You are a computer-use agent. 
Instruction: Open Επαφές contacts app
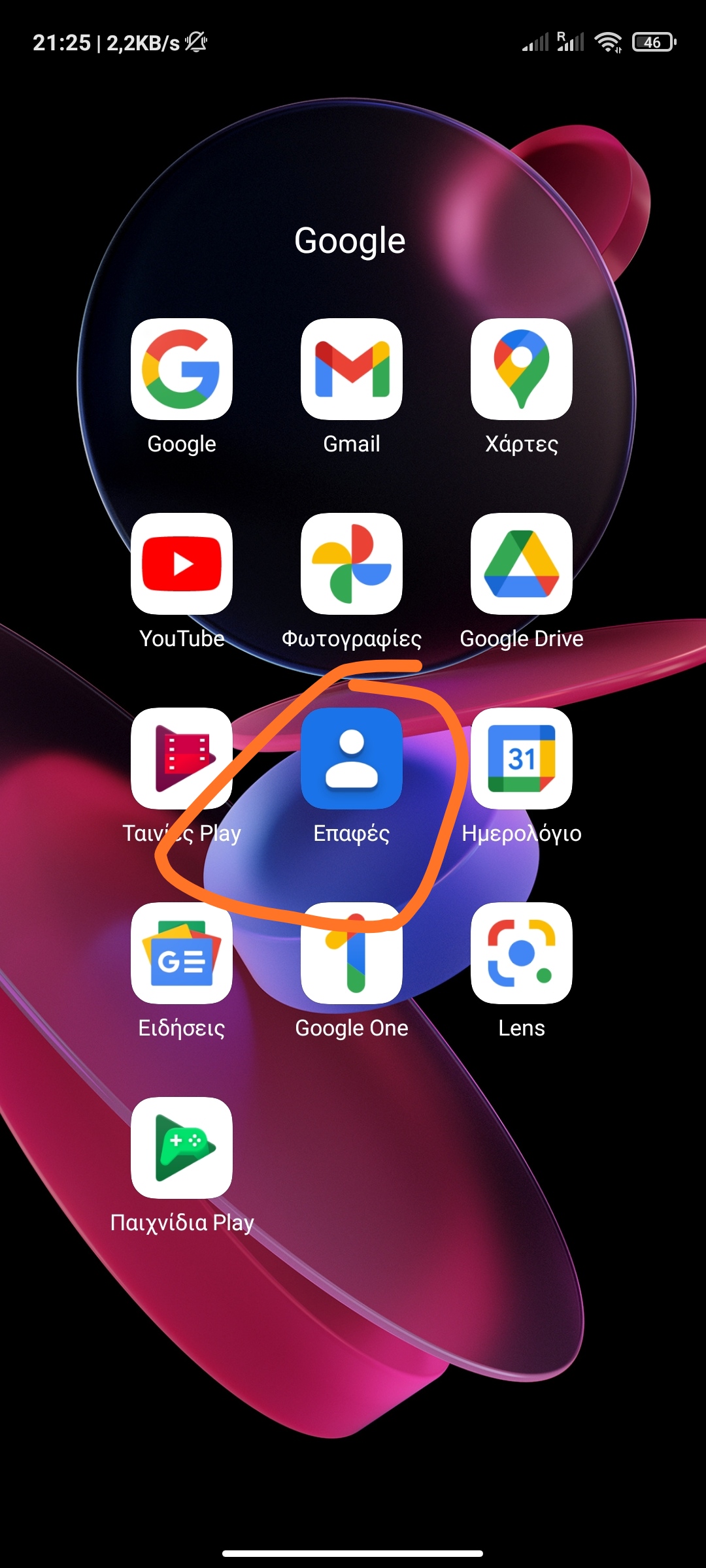coord(352,759)
